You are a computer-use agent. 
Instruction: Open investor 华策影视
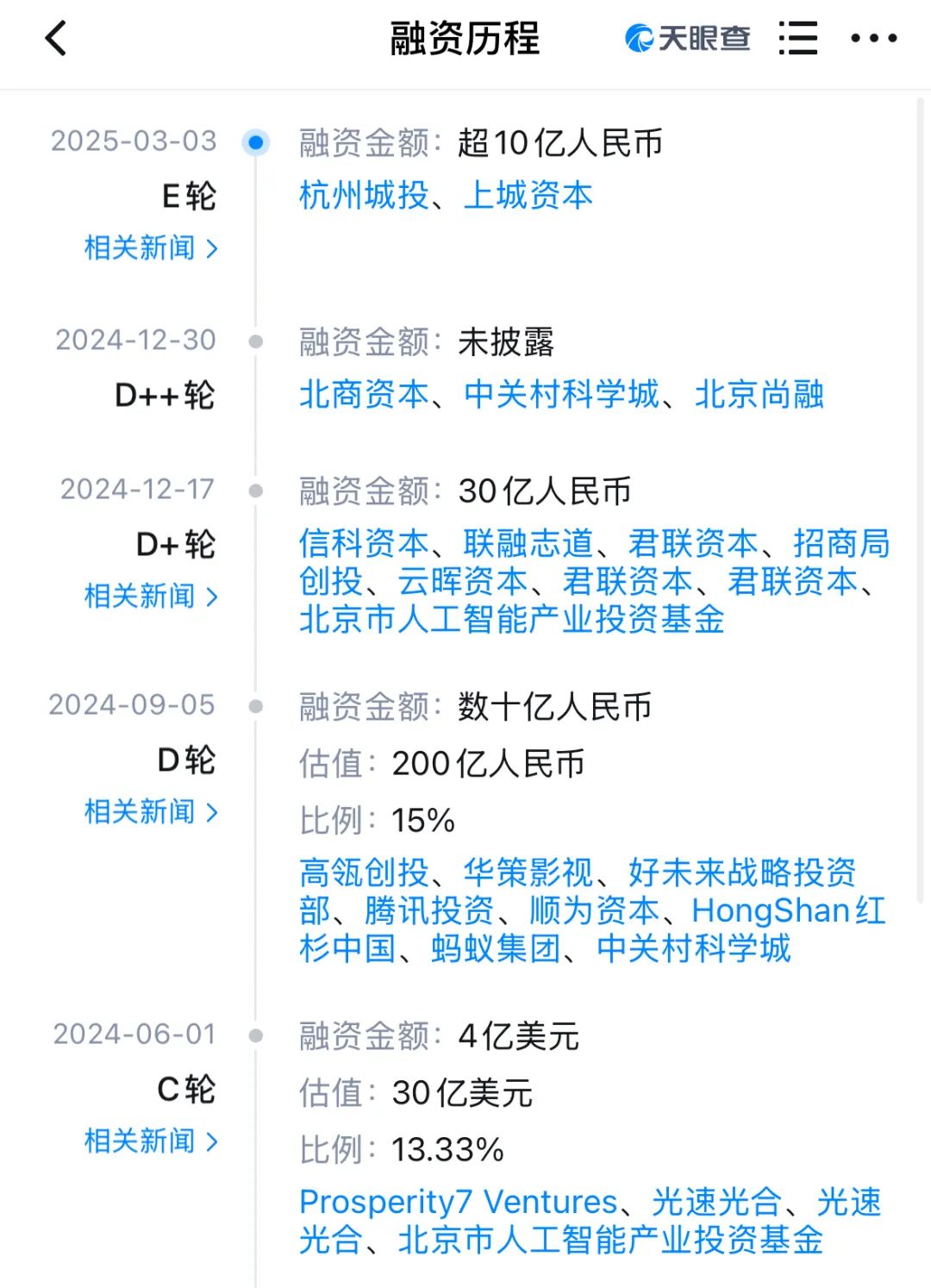pyautogui.click(x=528, y=873)
